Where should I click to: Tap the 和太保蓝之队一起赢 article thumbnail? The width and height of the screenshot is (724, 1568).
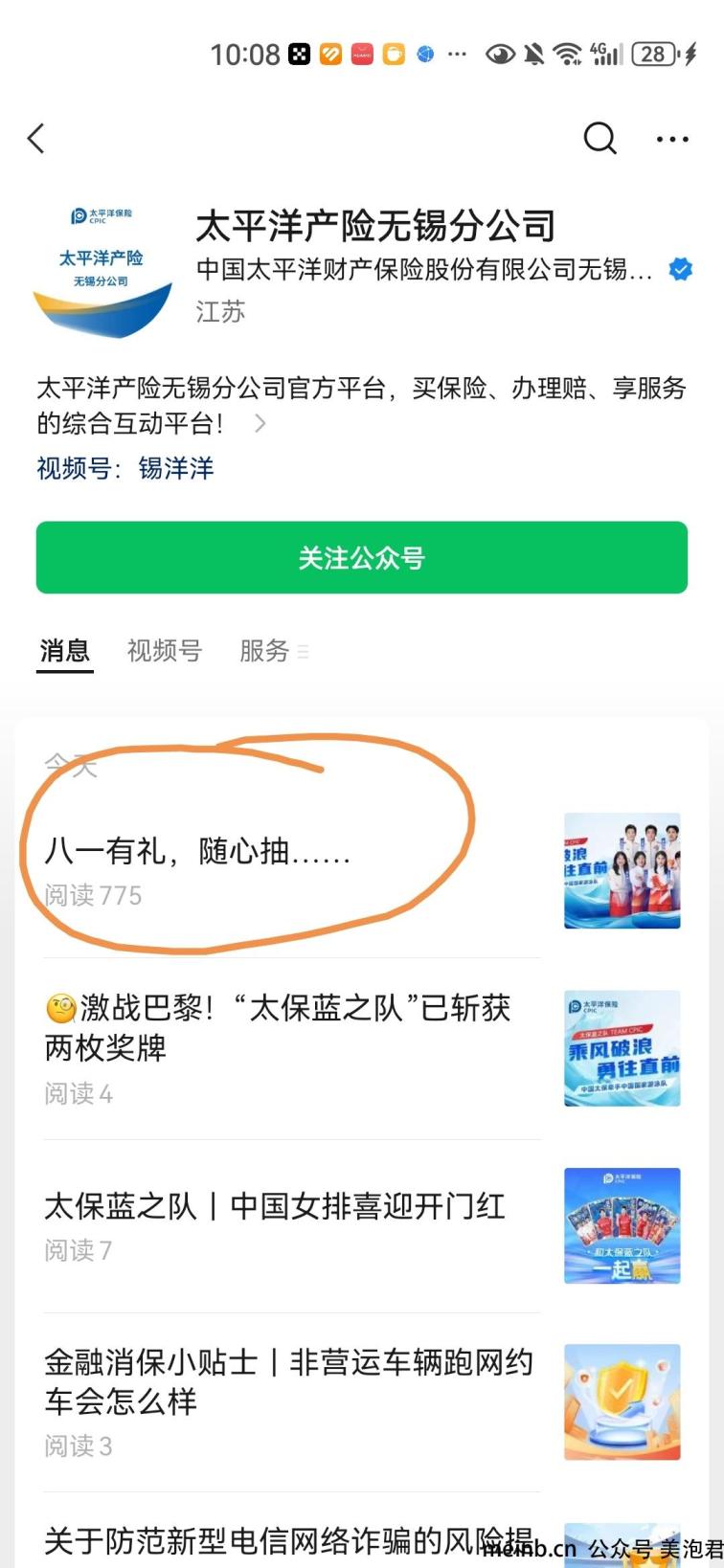tap(622, 1225)
